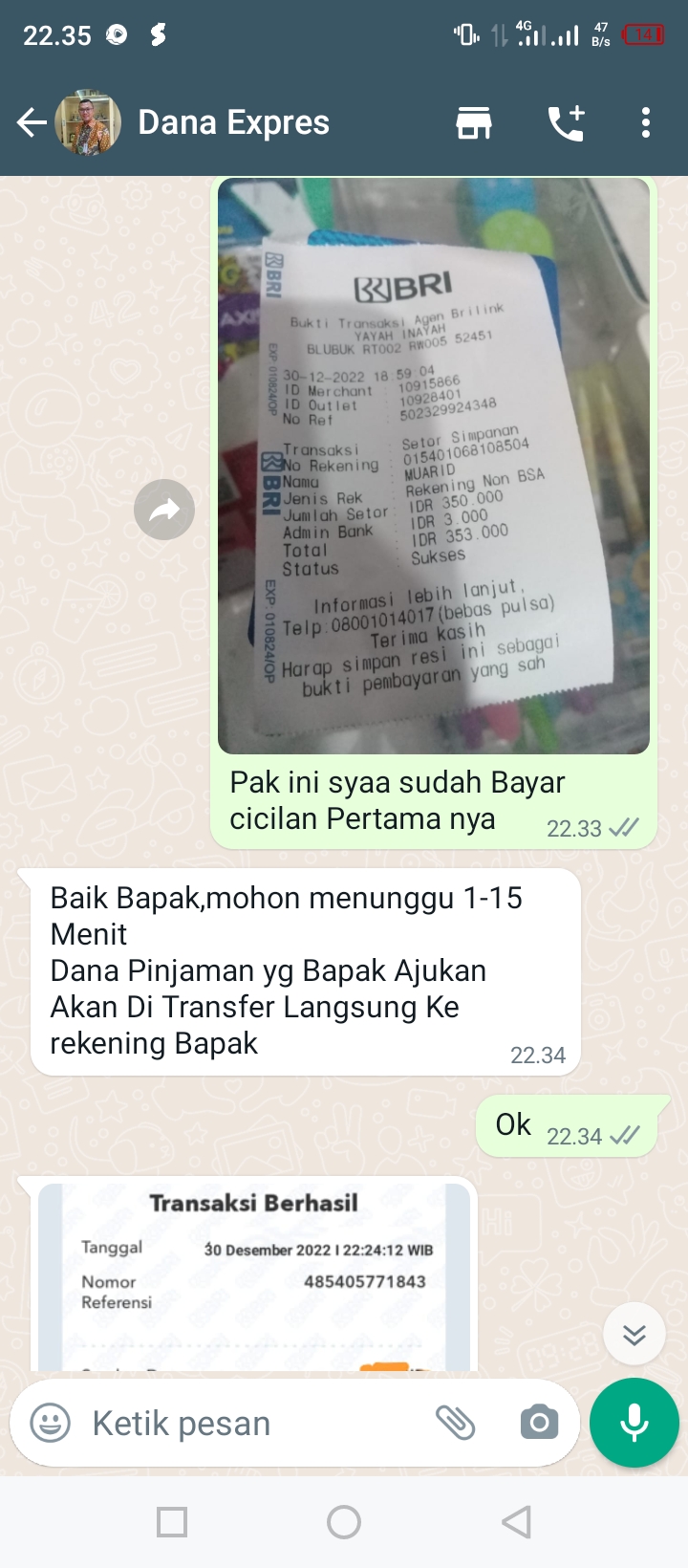Jump to the latest messages
The width and height of the screenshot is (688, 1568).
(x=634, y=1334)
